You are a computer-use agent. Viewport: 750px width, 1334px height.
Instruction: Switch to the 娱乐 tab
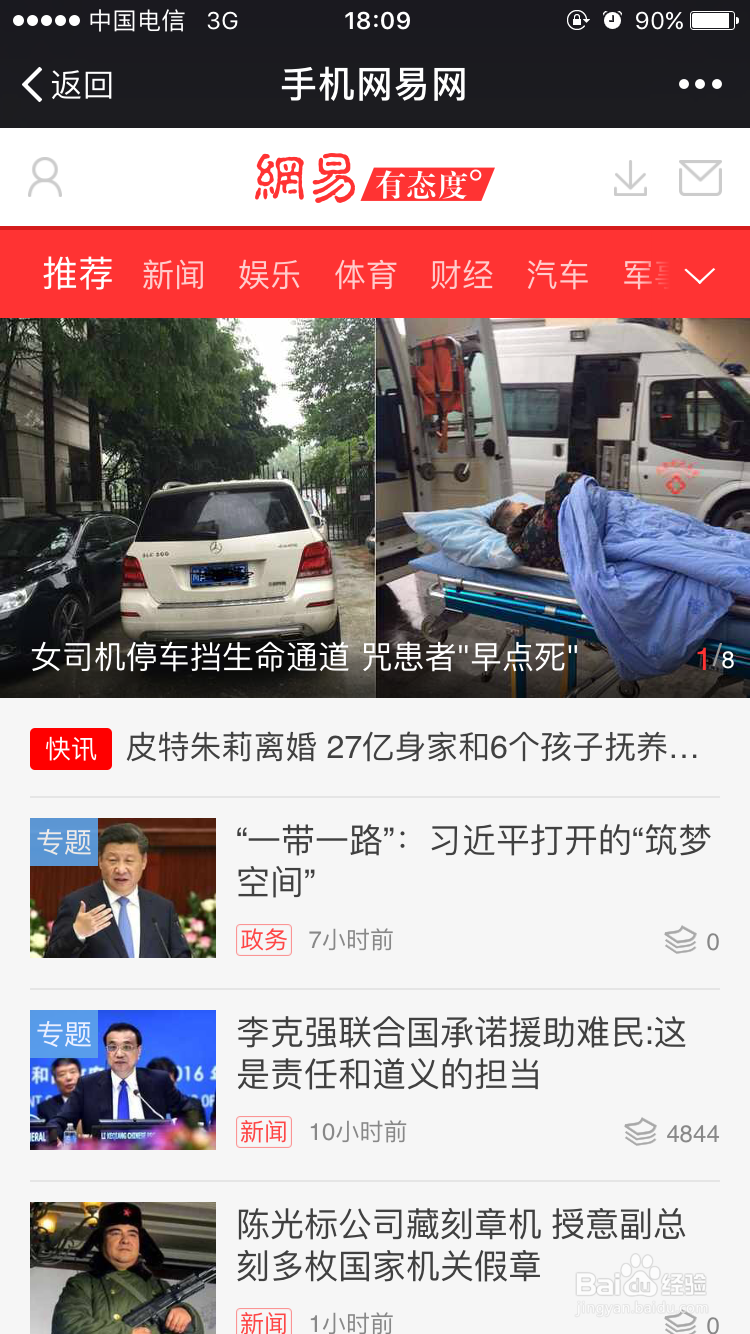coord(270,274)
